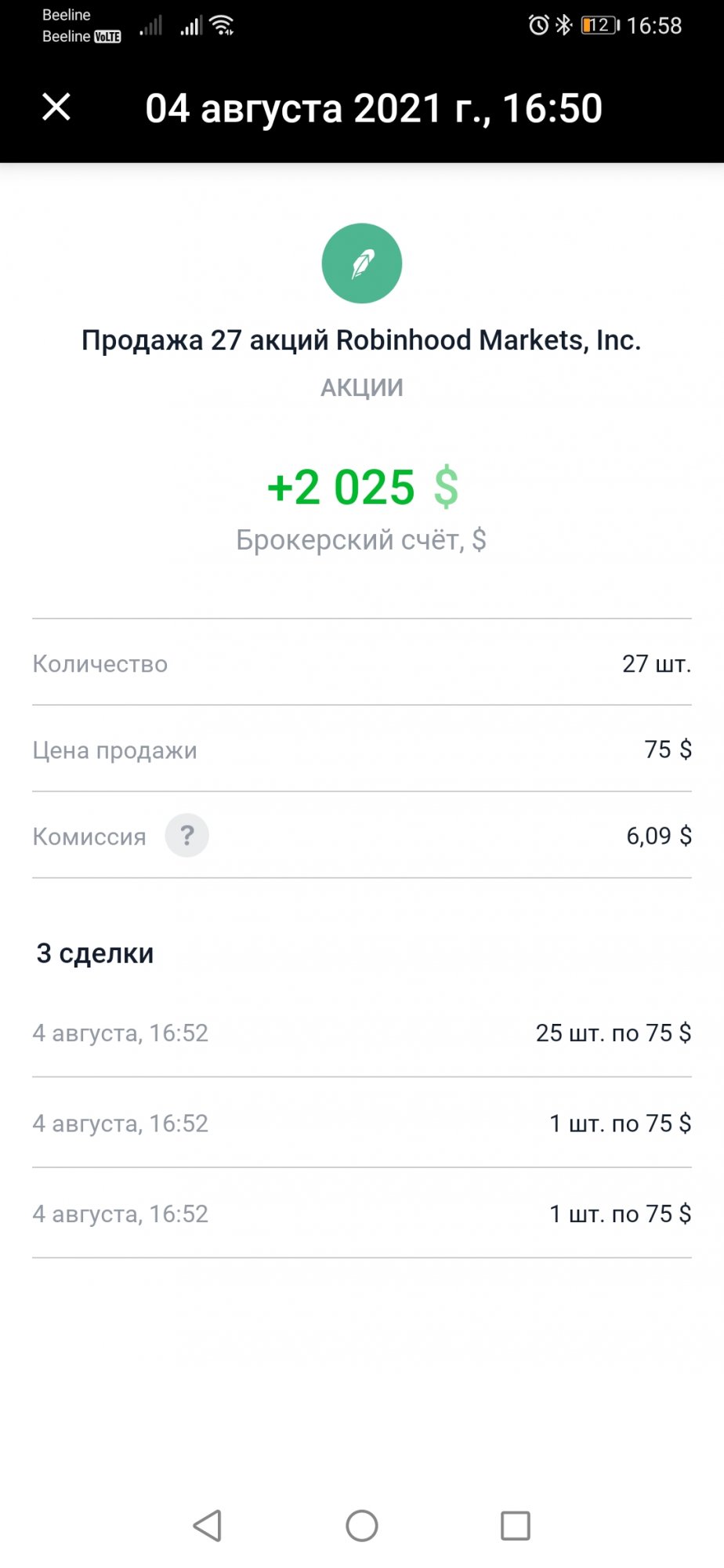Go to the home screen
This screenshot has width=724, height=1568.
pos(362,1526)
